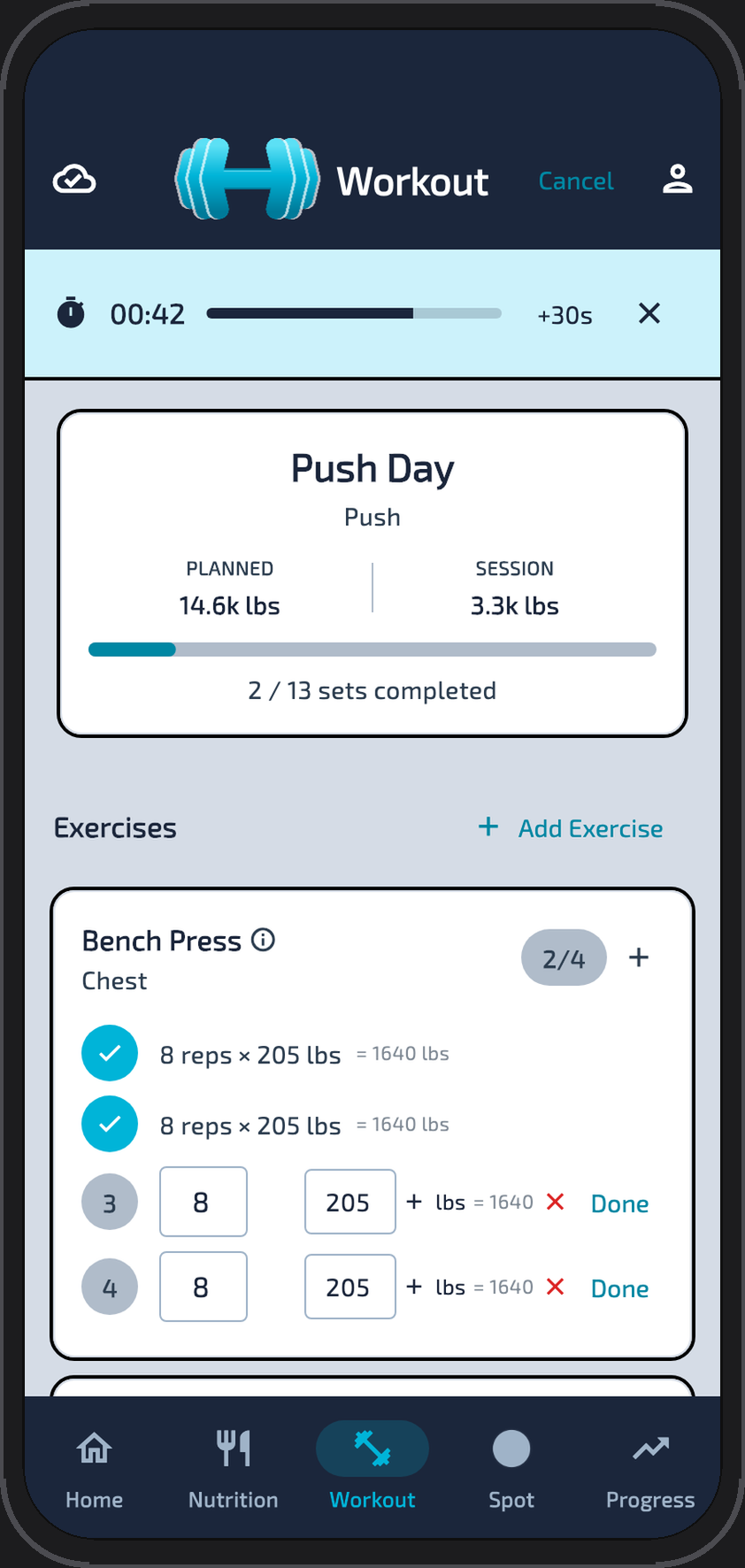This screenshot has height=1568, width=745.
Task: View Bench Press exercise info
Action: 263,940
